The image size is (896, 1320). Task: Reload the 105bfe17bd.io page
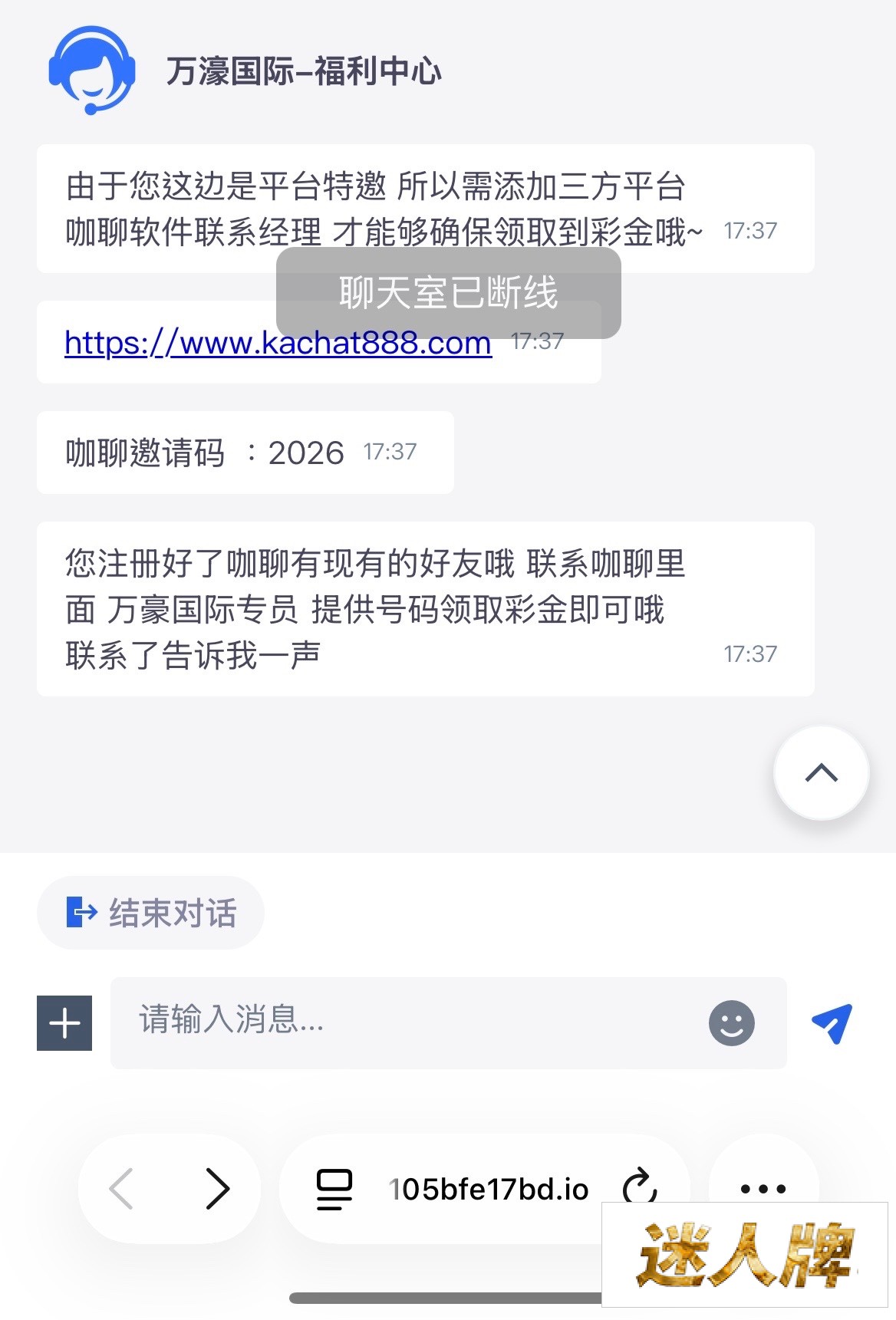click(640, 1187)
